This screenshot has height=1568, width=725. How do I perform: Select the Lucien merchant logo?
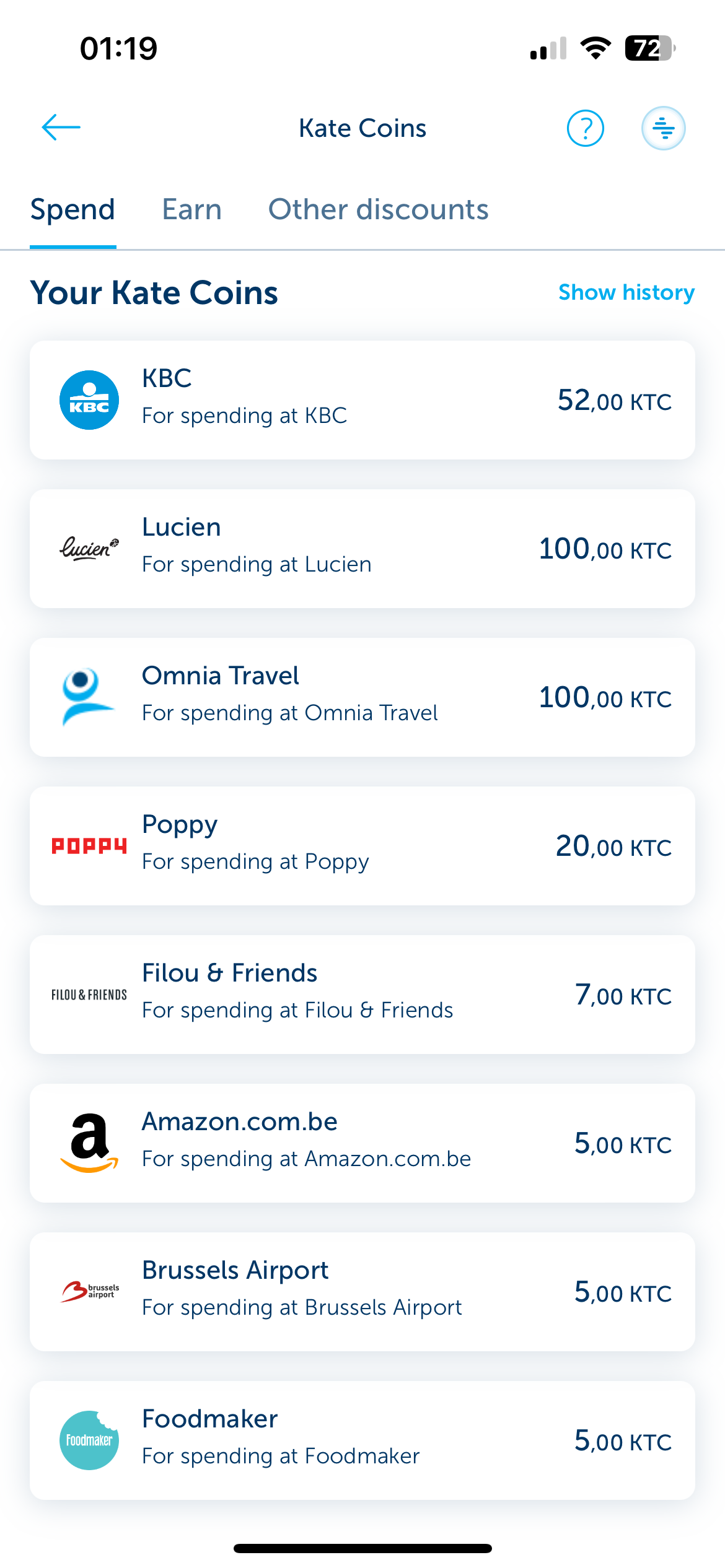coord(89,548)
